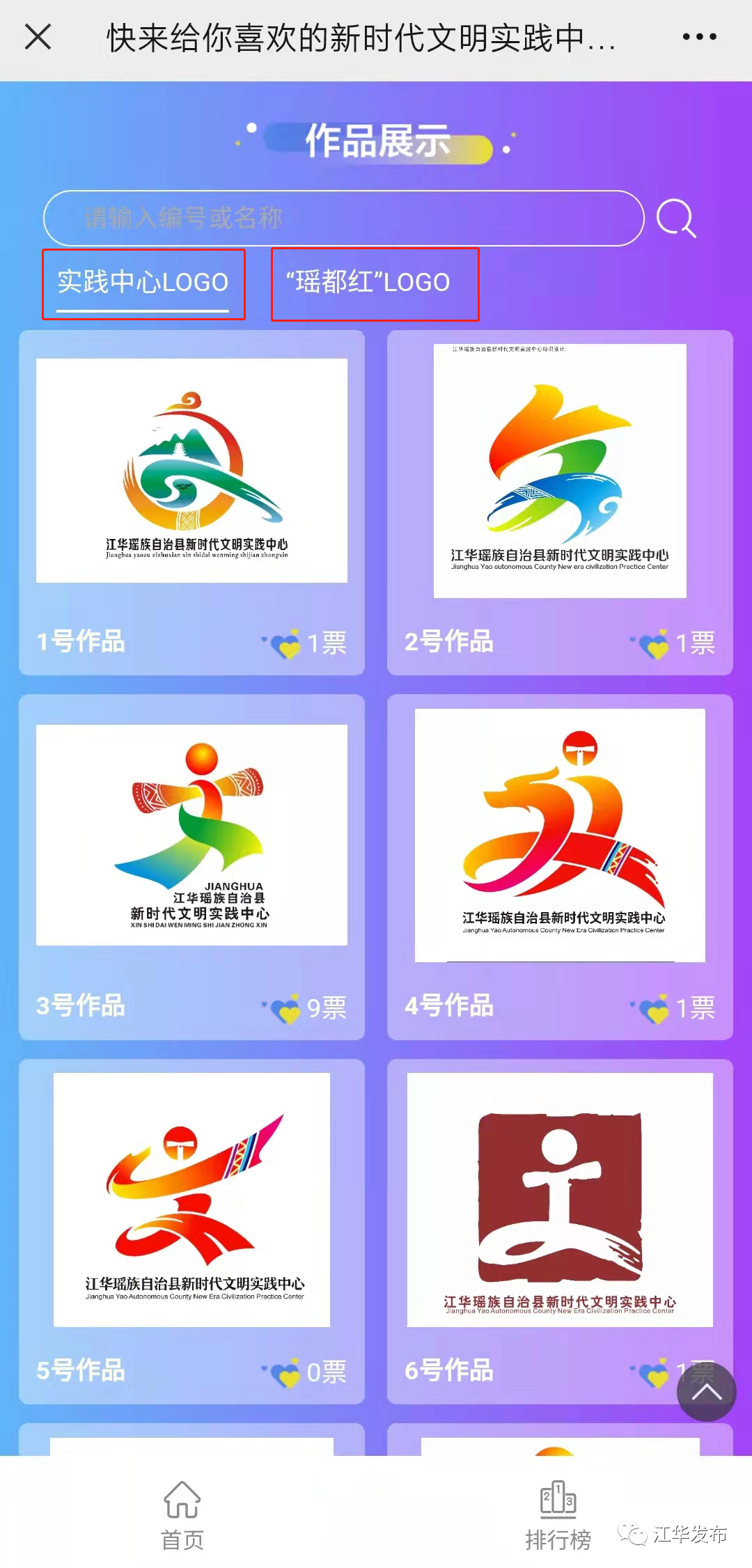This screenshot has width=752, height=1568.
Task: Select the 5号作品 logo card
Action: [x=191, y=1199]
